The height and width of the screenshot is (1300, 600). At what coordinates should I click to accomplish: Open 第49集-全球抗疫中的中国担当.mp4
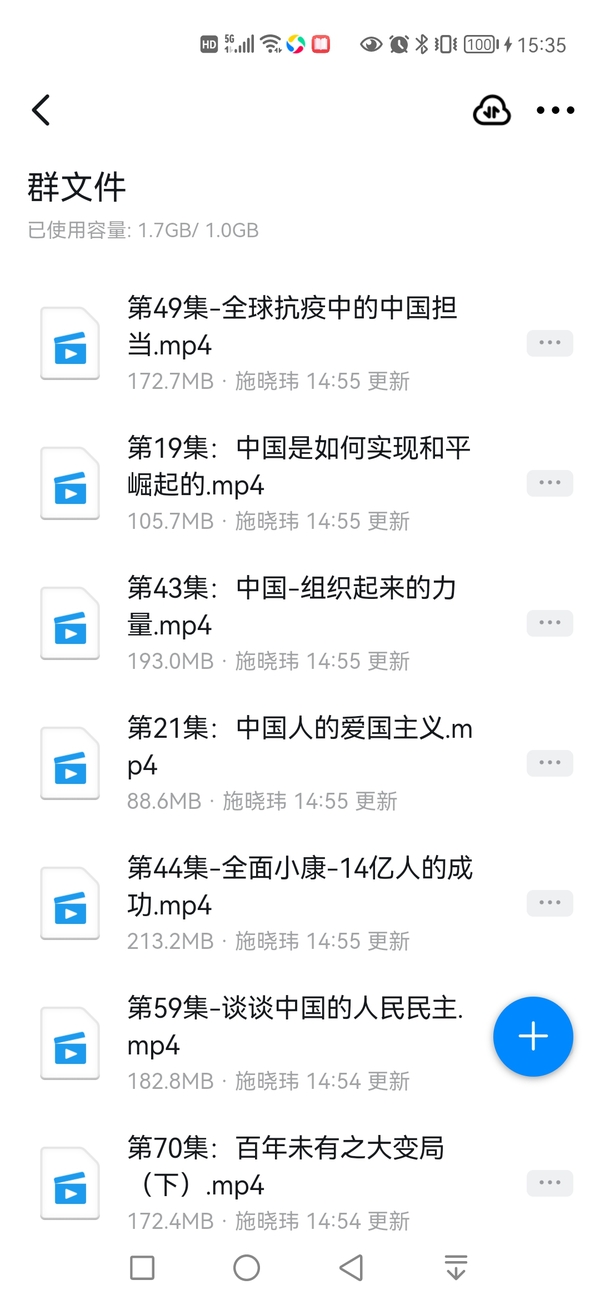tap(292, 326)
